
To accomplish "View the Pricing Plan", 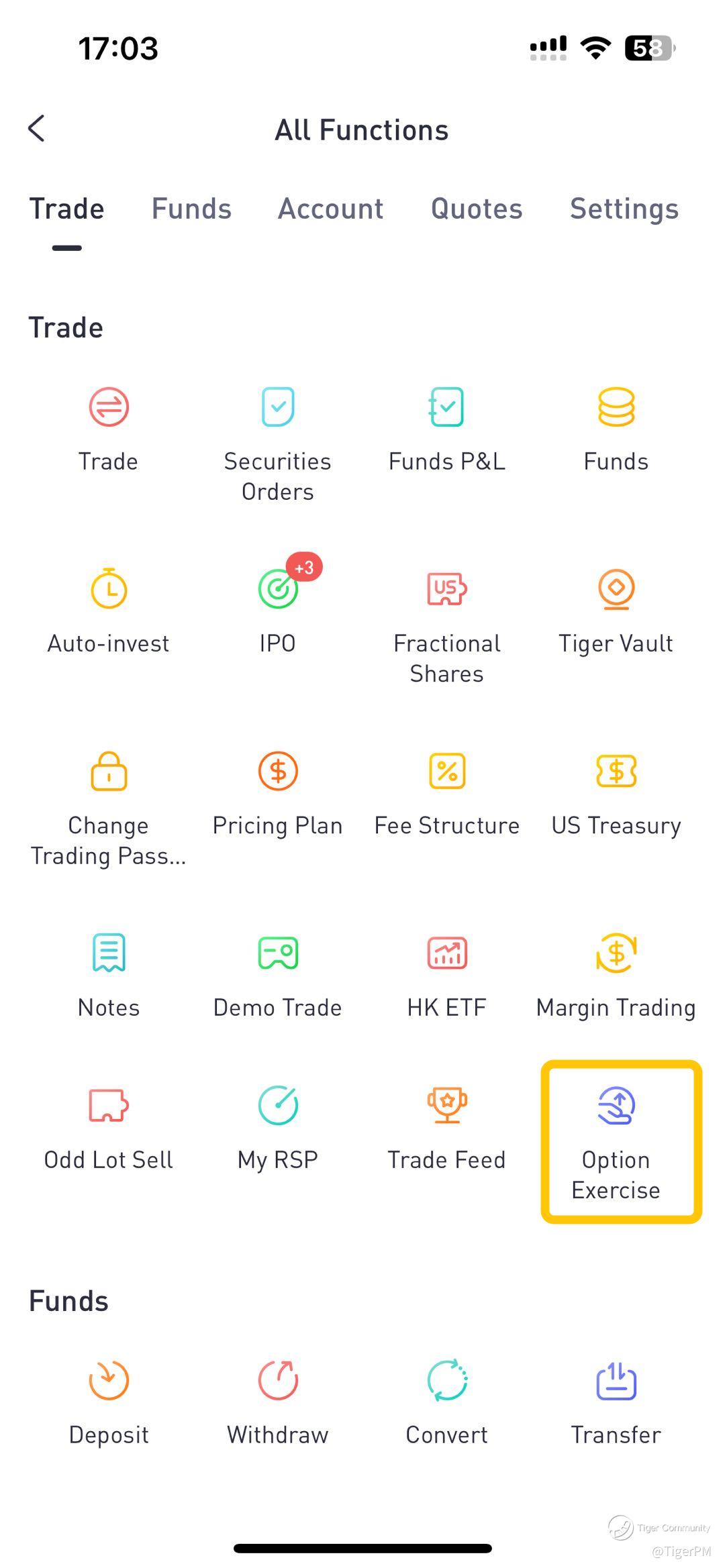I will click(x=278, y=792).
